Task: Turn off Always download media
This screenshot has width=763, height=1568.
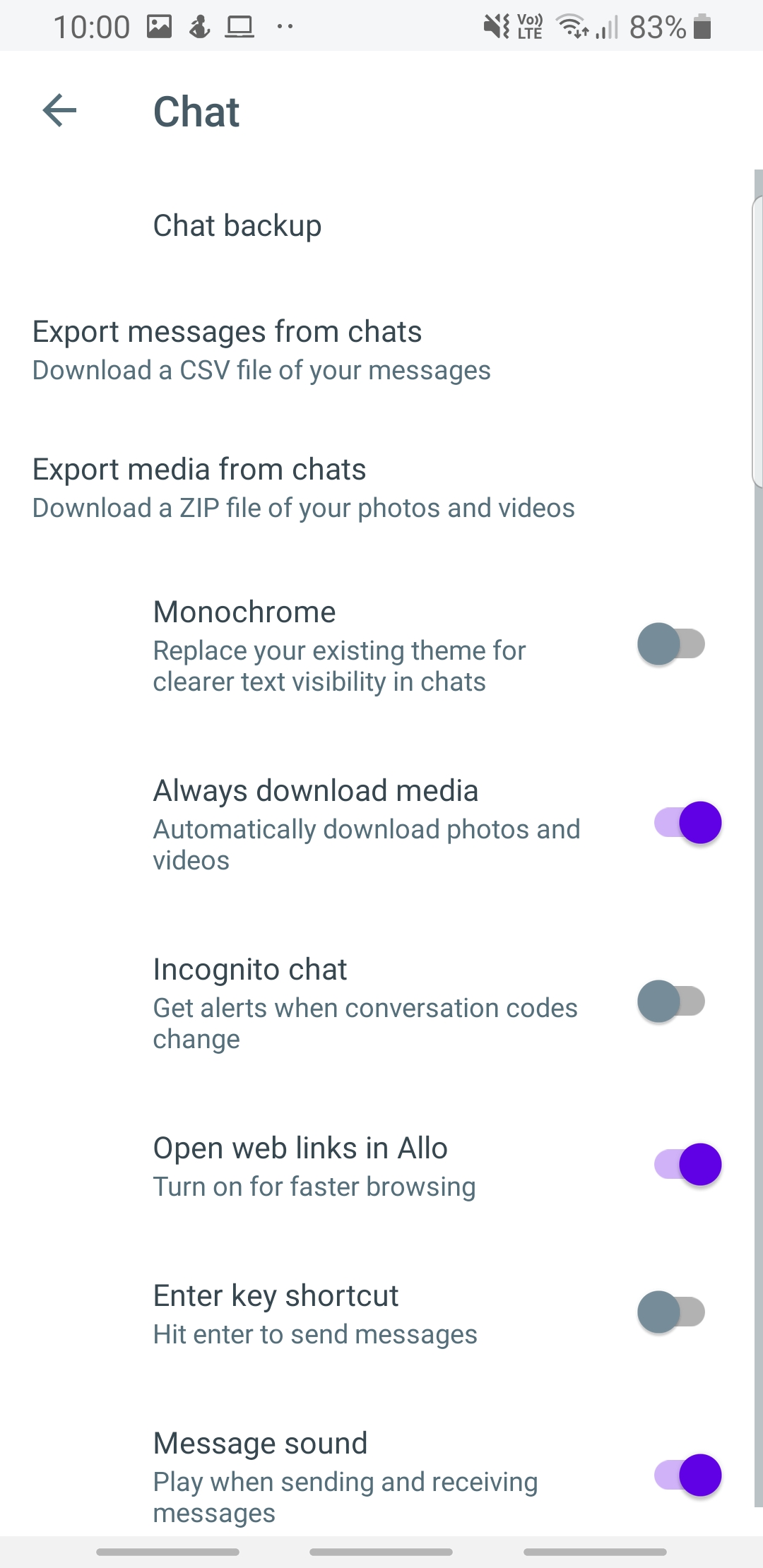Action: click(x=688, y=823)
